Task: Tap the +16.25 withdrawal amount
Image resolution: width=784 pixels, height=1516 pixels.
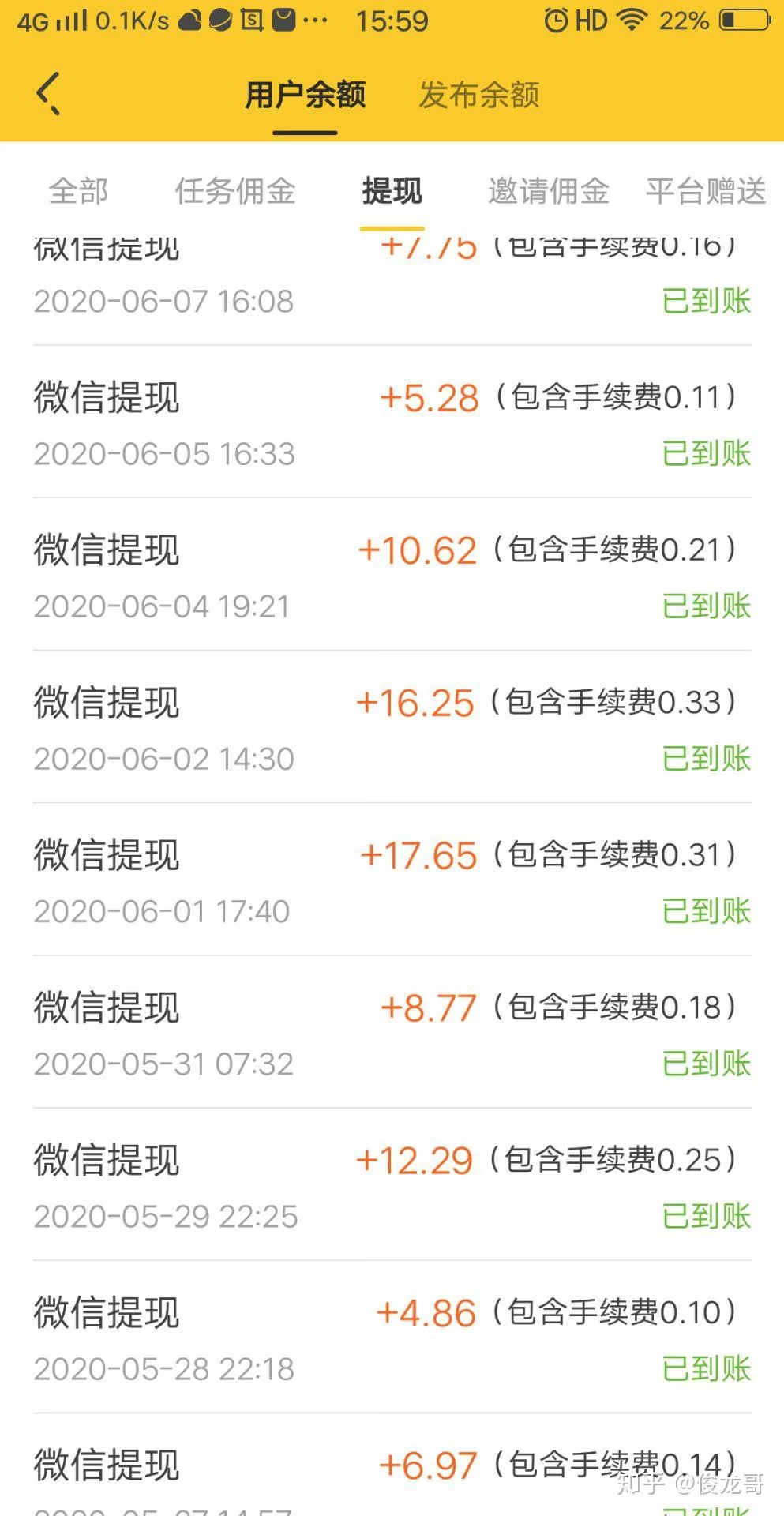Action: coord(416,702)
